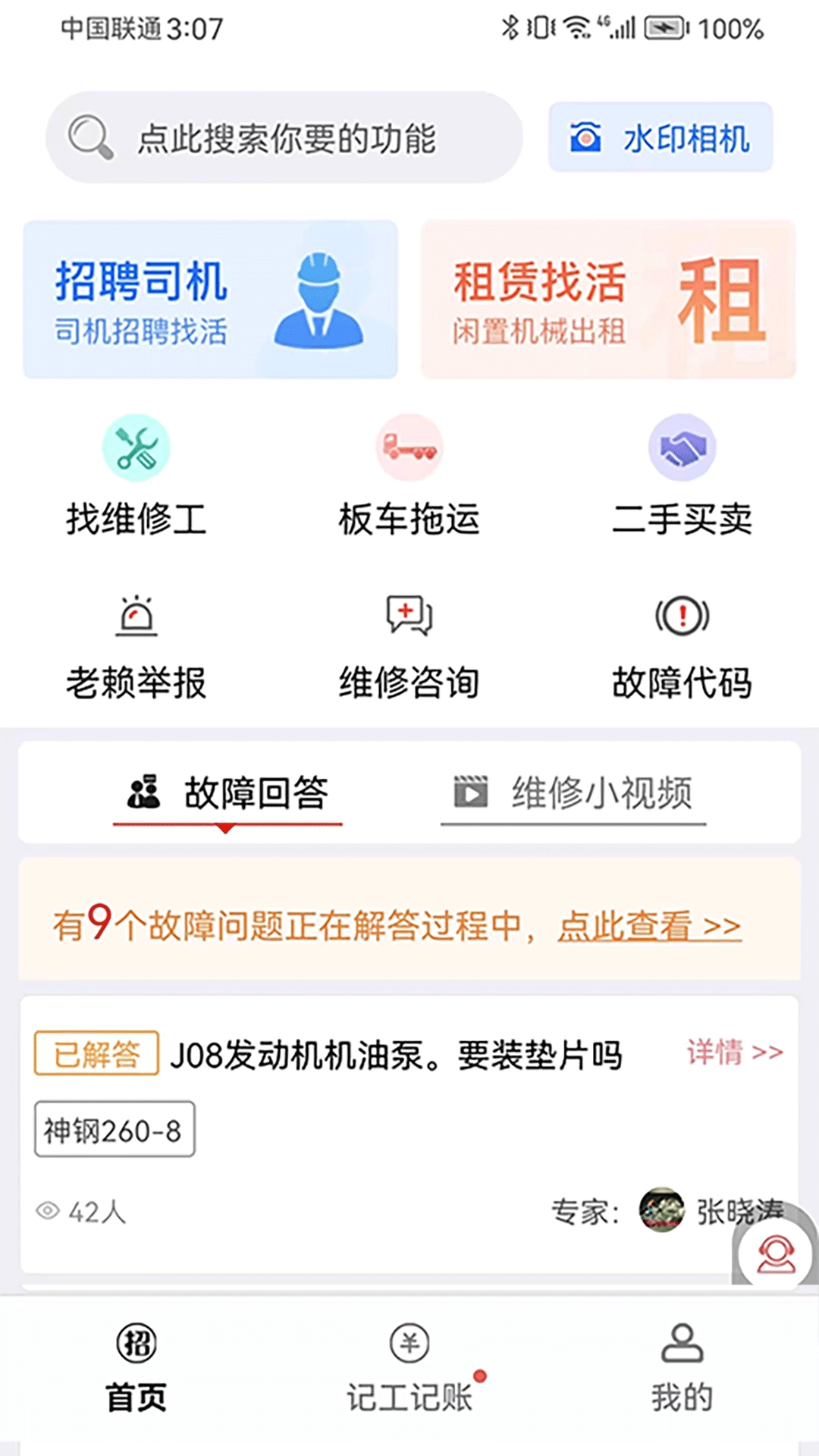This screenshot has width=819, height=1456.
Task: Tap the floating customer service headset icon
Action: [x=774, y=1255]
